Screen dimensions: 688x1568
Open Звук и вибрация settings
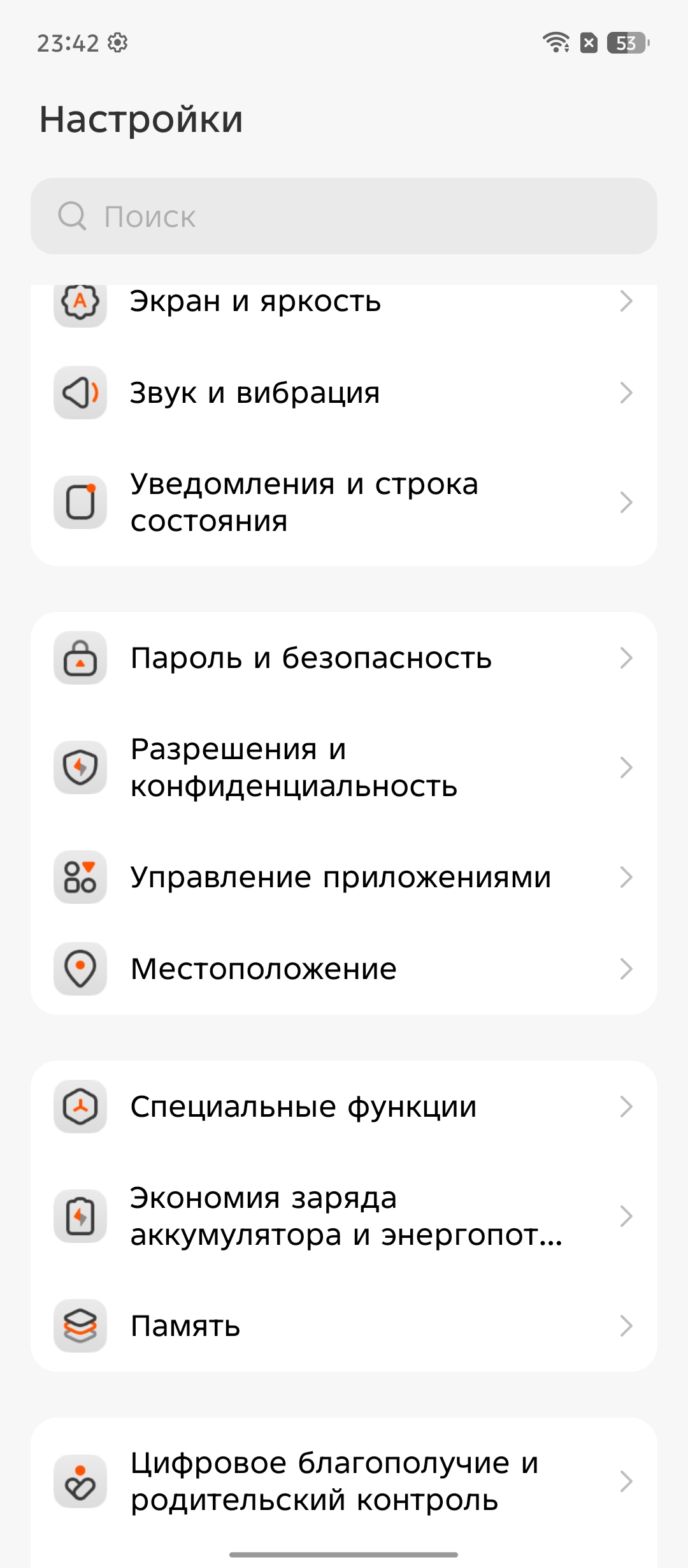[x=344, y=393]
